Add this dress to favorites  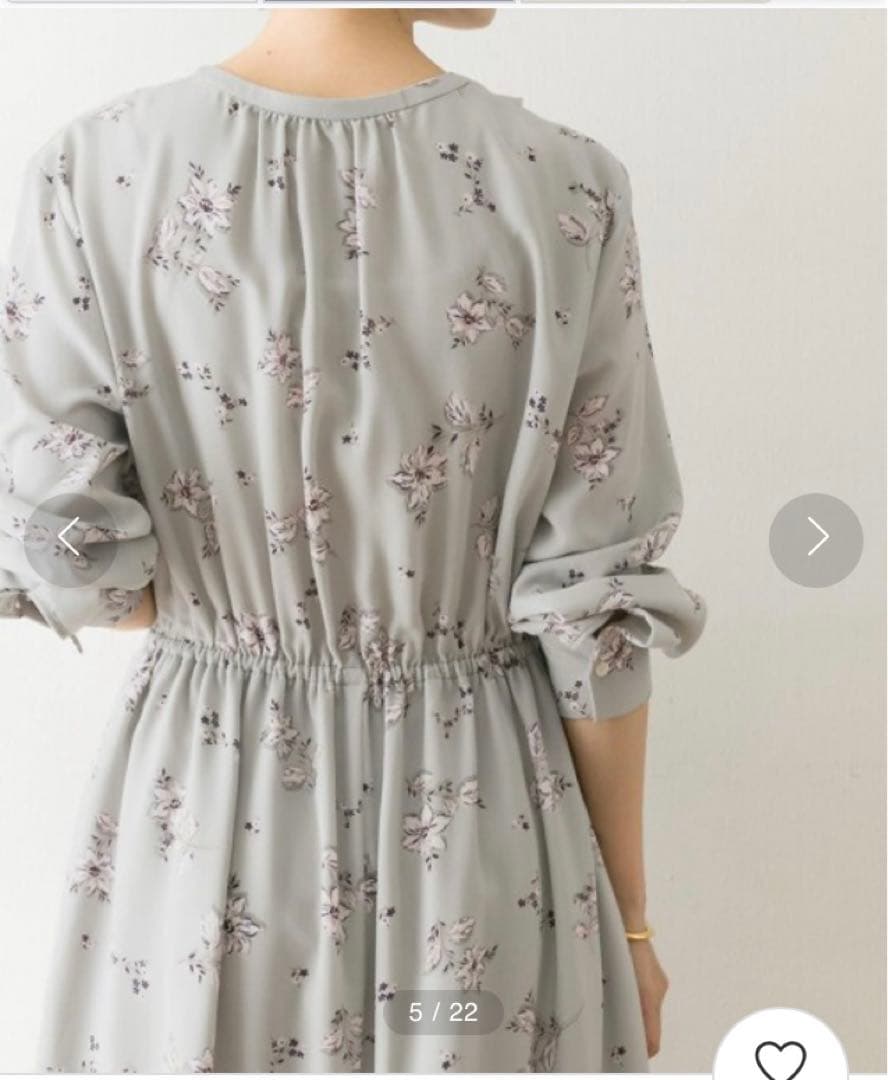coord(780,1055)
